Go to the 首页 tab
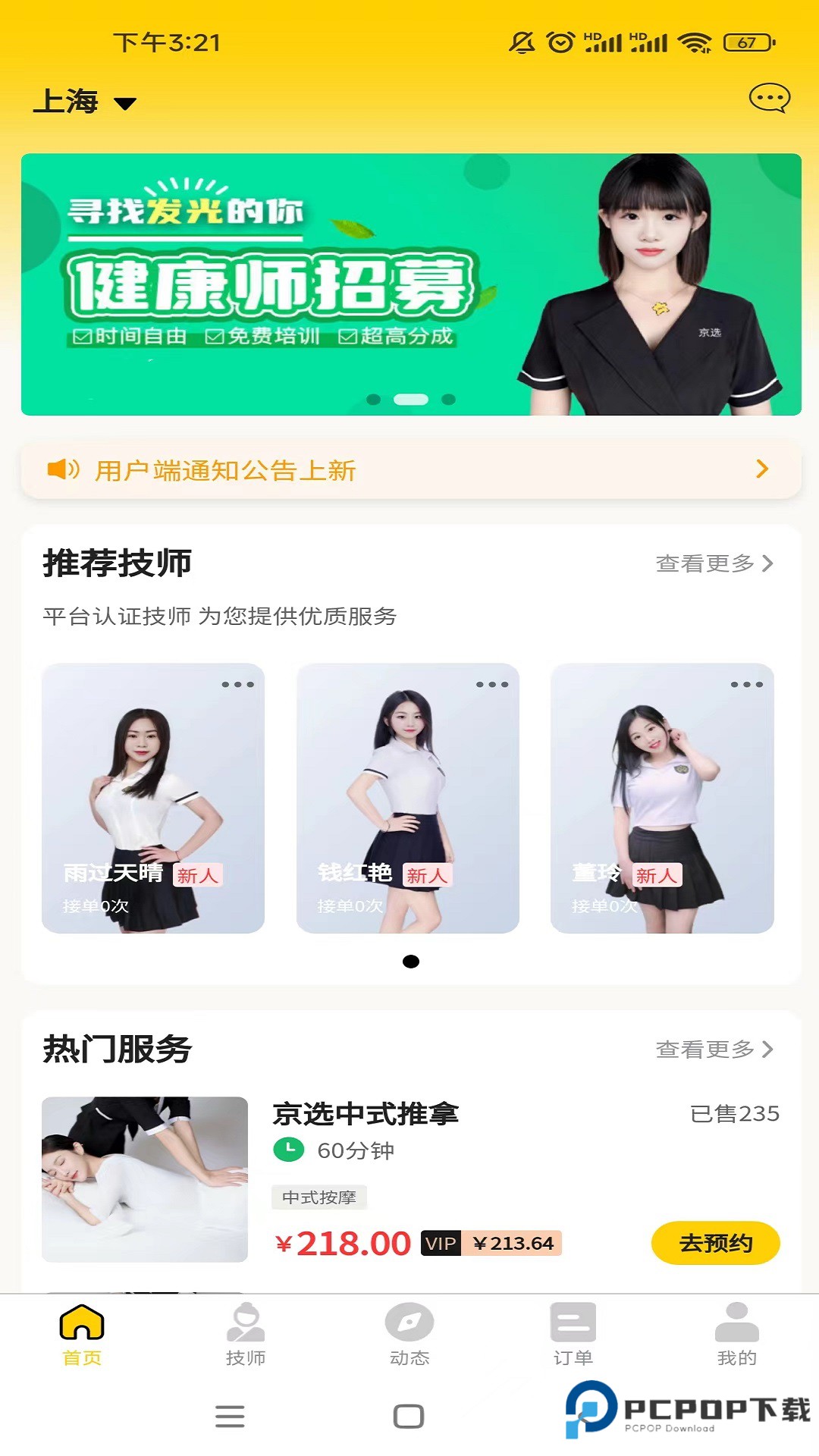819x1456 pixels. pyautogui.click(x=82, y=1335)
